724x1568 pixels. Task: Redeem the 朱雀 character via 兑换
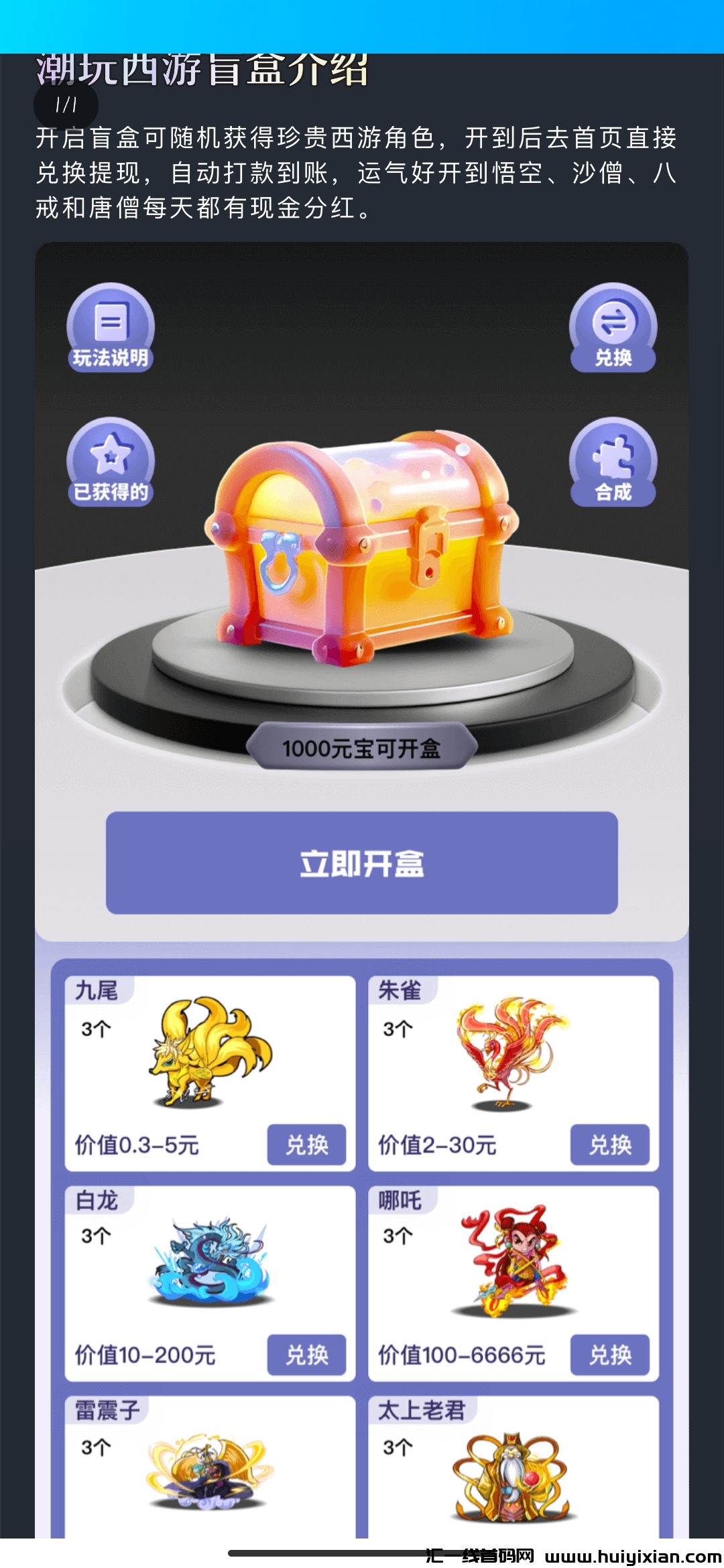pyautogui.click(x=610, y=1145)
